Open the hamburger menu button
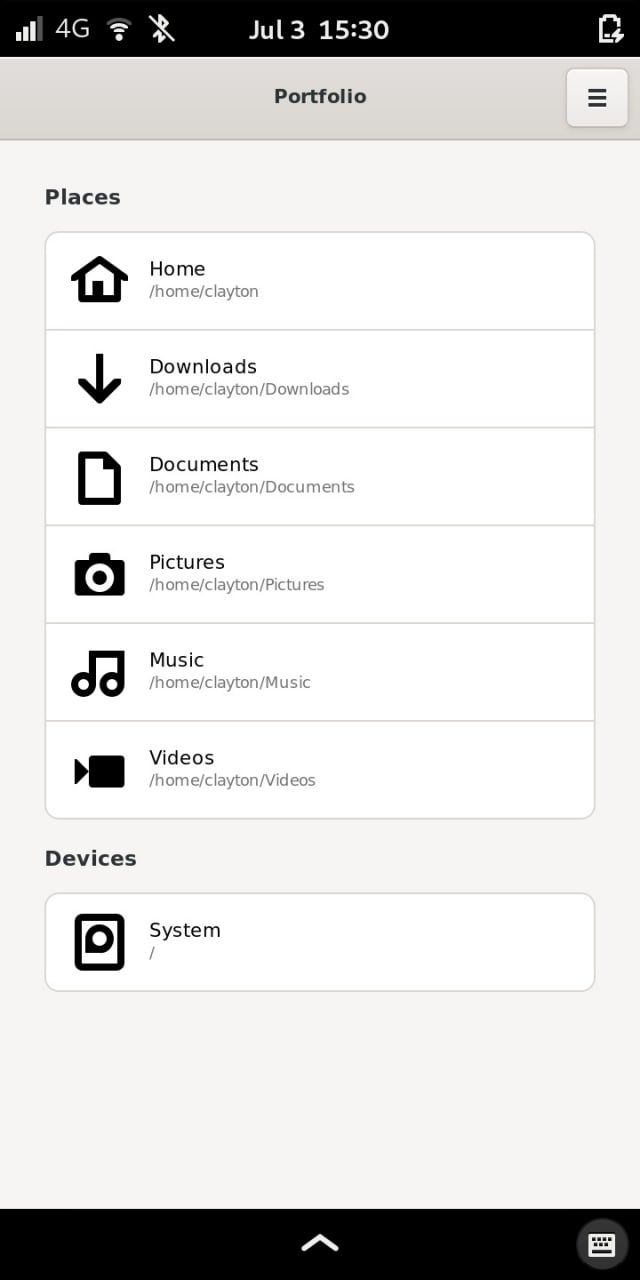 [597, 98]
